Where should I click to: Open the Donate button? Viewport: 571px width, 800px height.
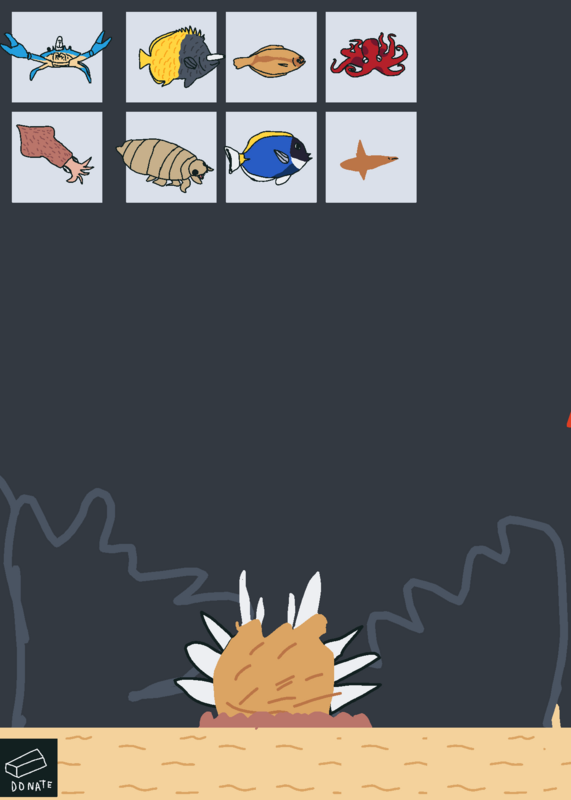coord(29,767)
